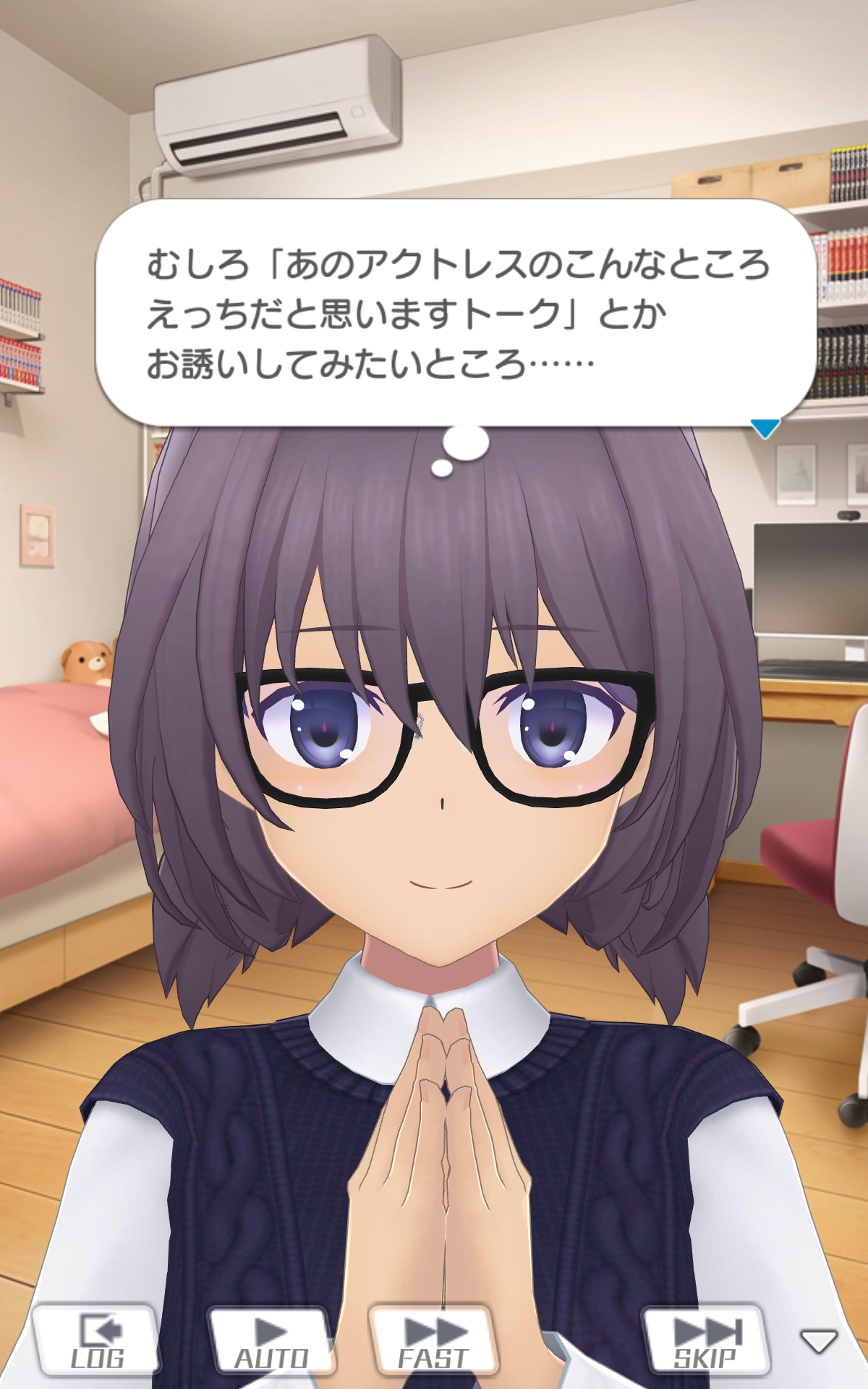868x1389 pixels.
Task: Turn on FAST forward mode
Action: click(x=433, y=1340)
